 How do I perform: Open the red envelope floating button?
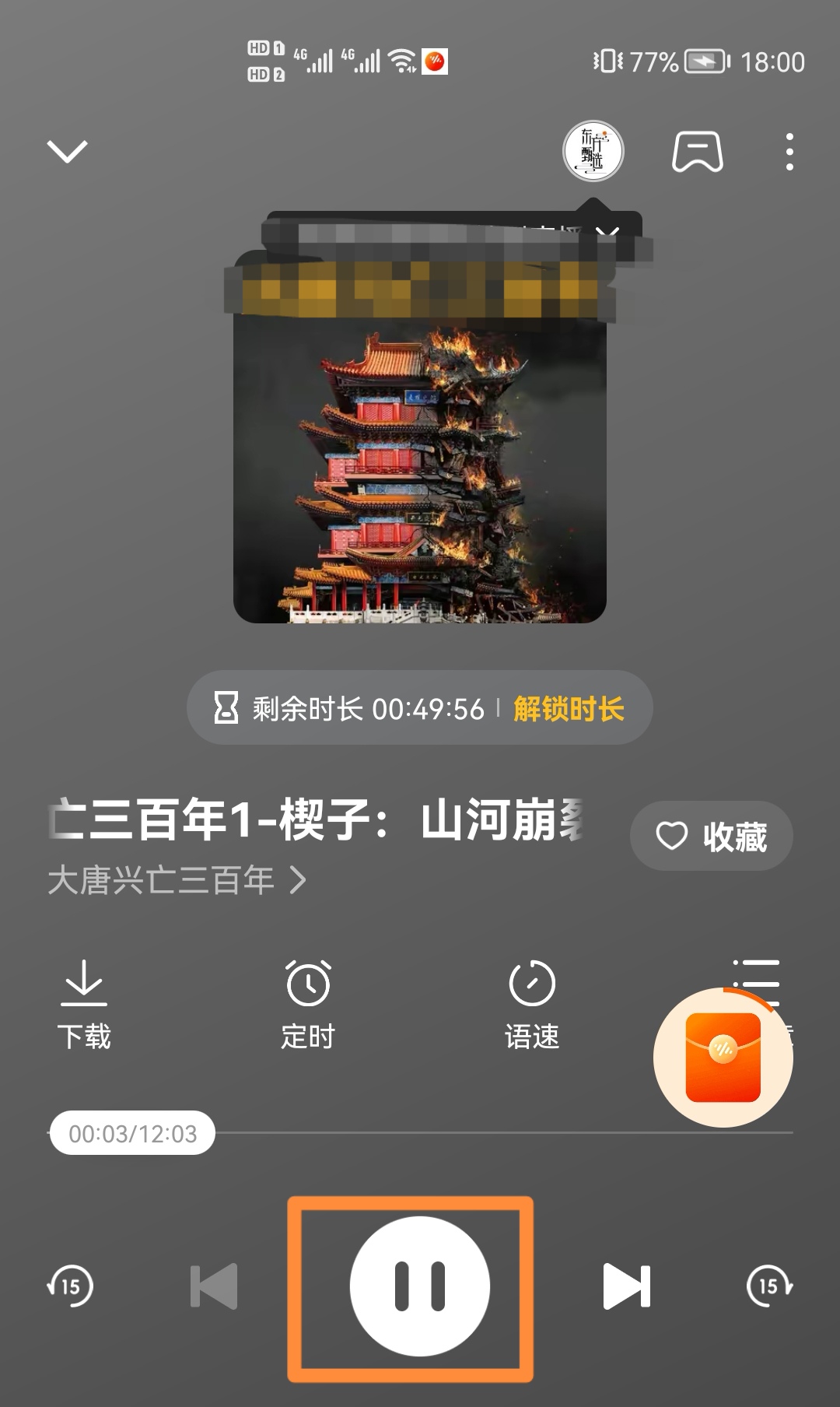pyautogui.click(x=723, y=1058)
